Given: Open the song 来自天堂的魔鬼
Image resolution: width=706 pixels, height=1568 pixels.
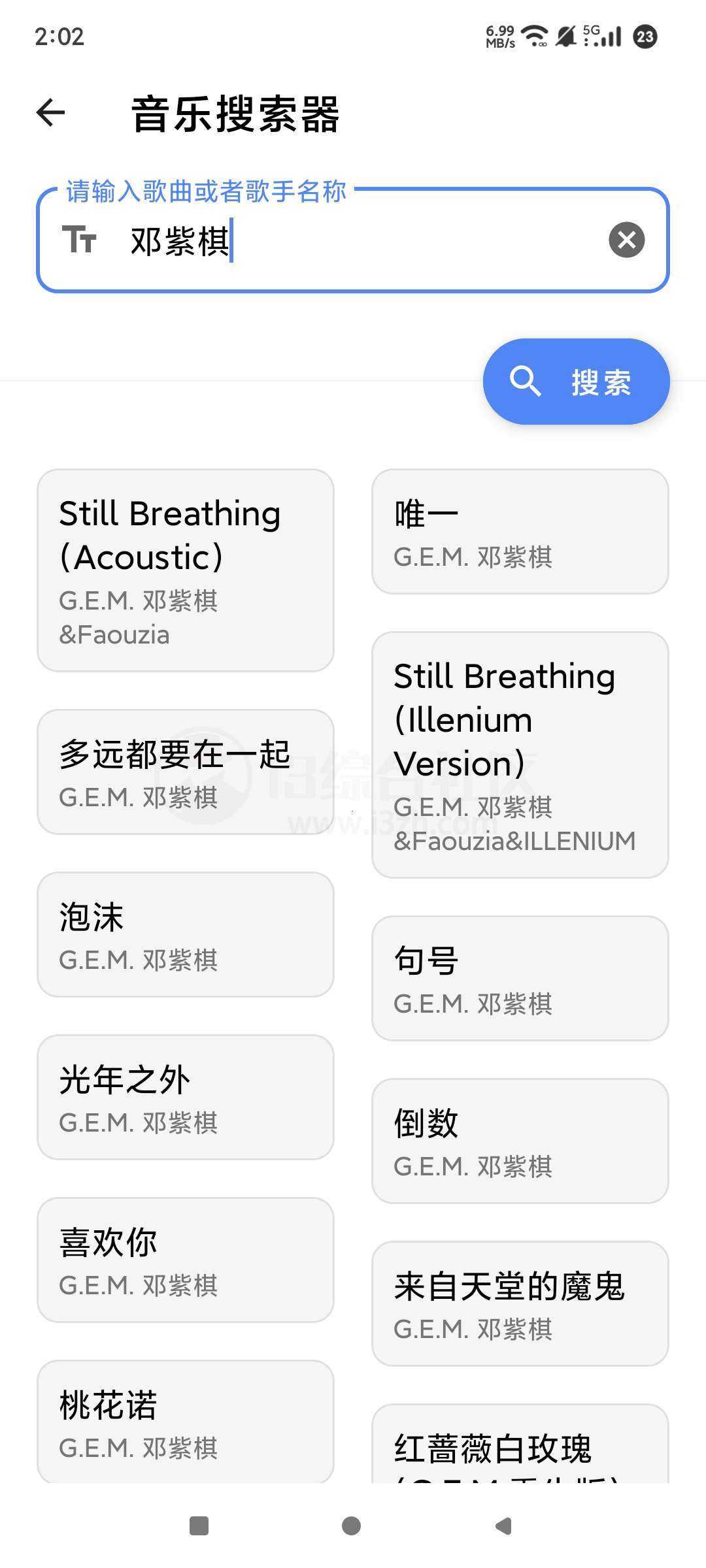Looking at the screenshot, I should (x=520, y=1303).
